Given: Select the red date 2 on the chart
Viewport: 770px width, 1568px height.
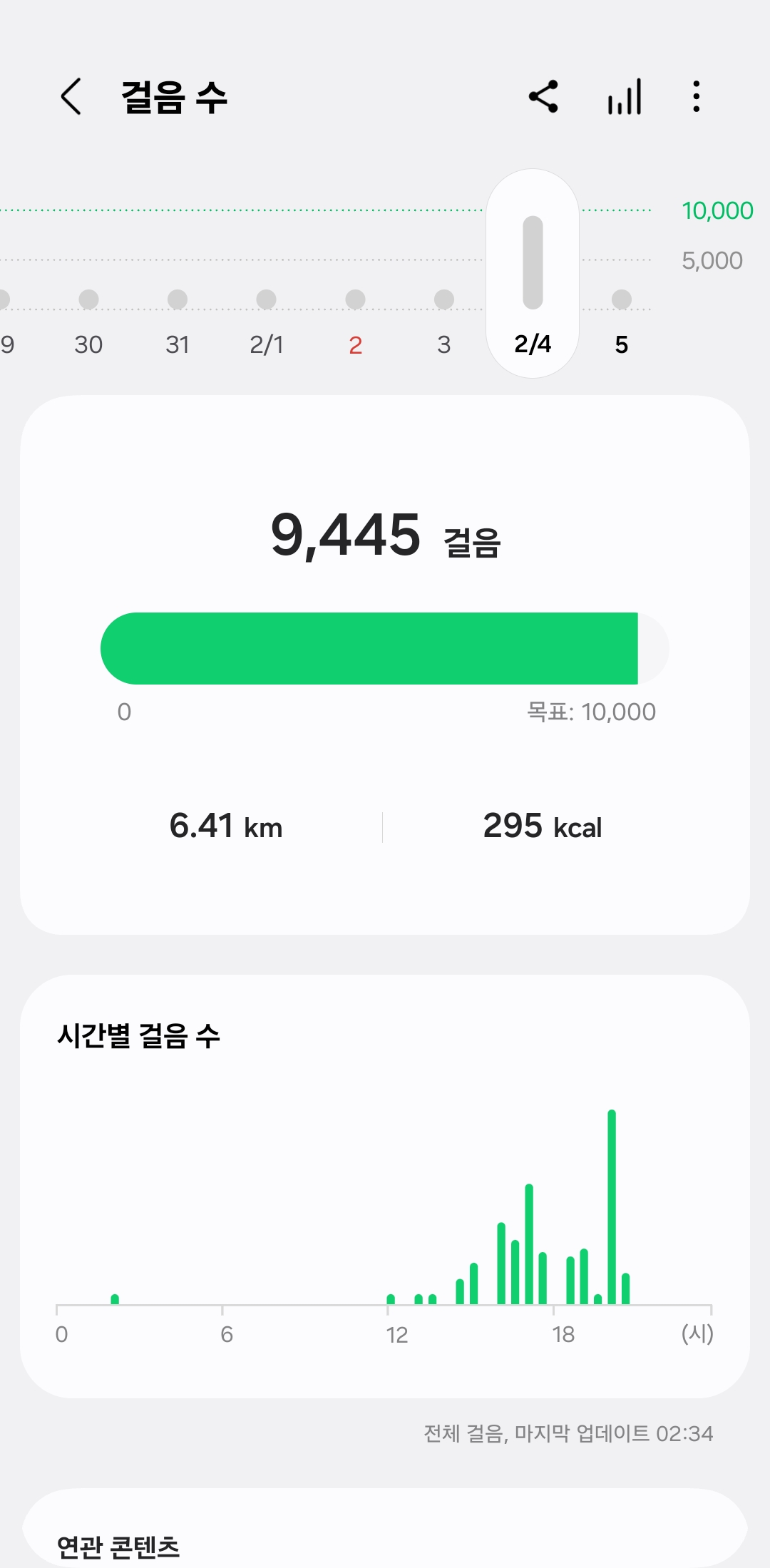Looking at the screenshot, I should click(x=355, y=321).
